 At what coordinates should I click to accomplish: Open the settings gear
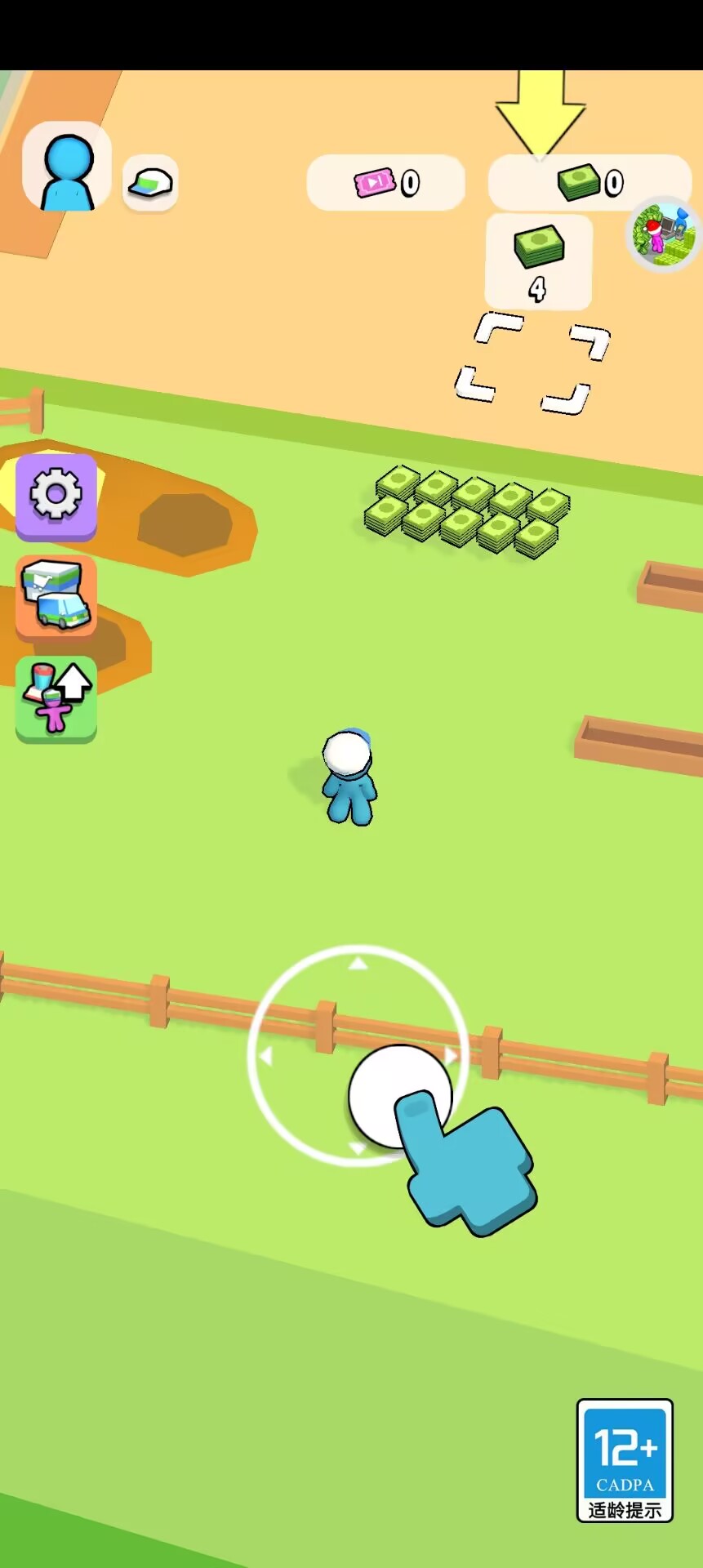(56, 496)
